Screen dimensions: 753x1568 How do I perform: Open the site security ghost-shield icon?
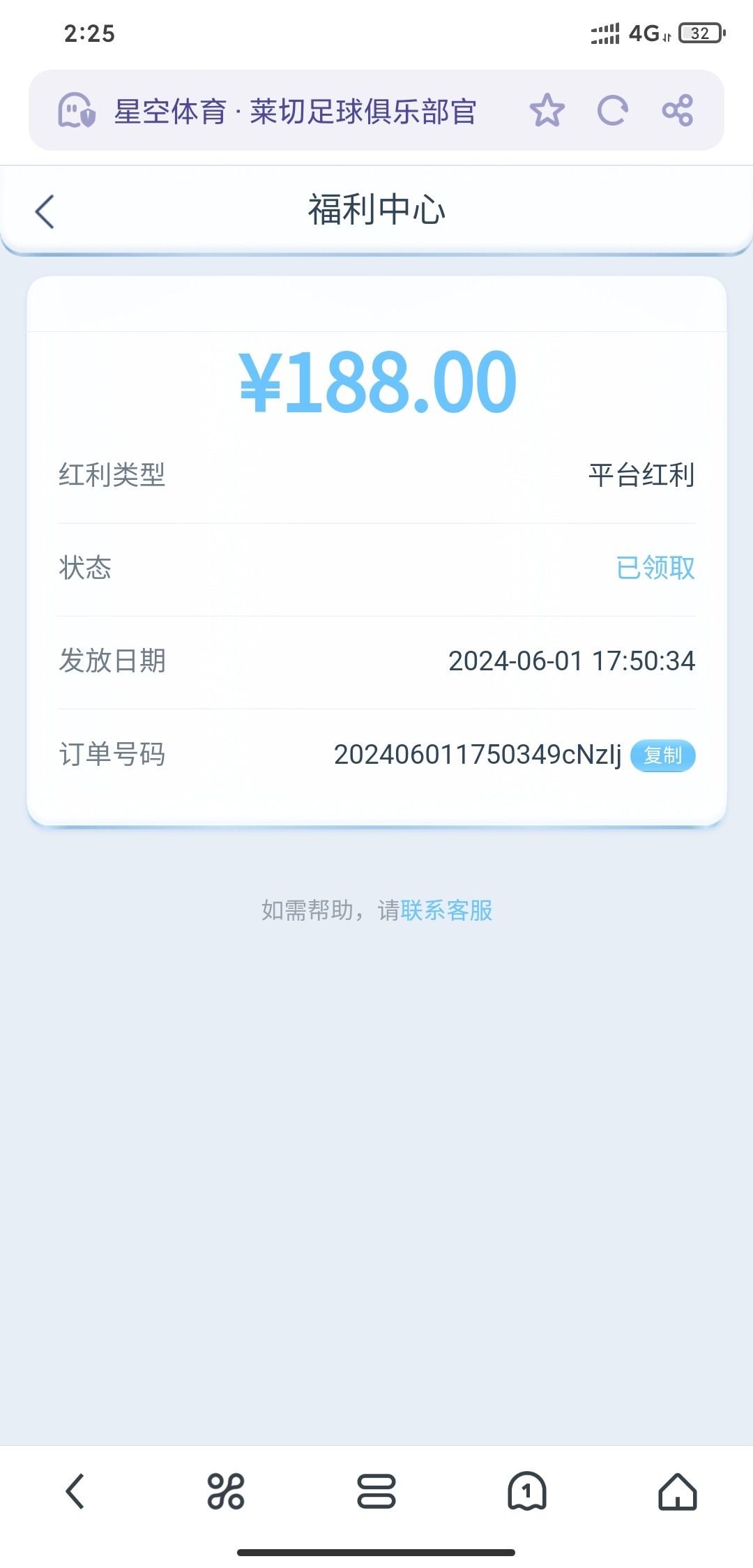coord(76,110)
